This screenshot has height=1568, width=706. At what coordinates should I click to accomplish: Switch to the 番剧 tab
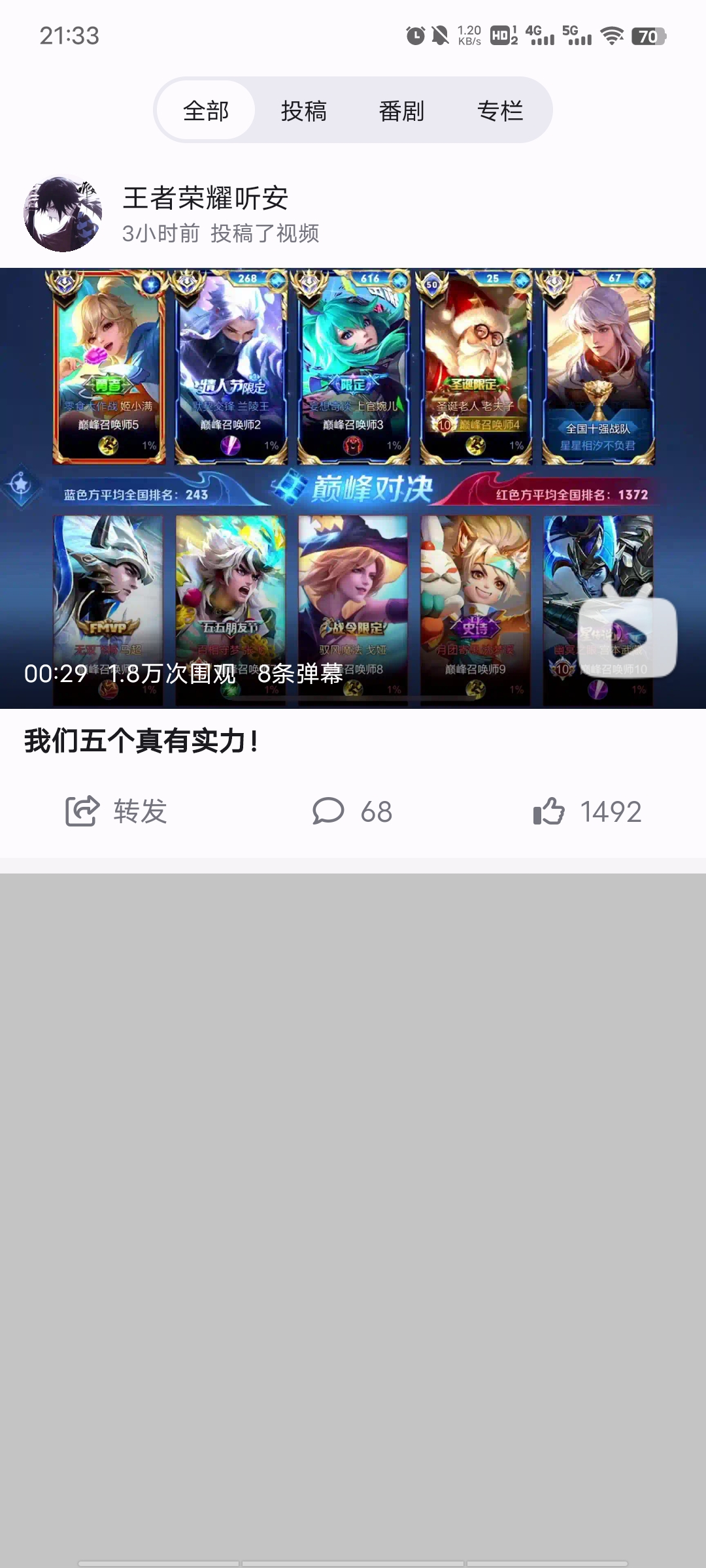click(x=403, y=111)
